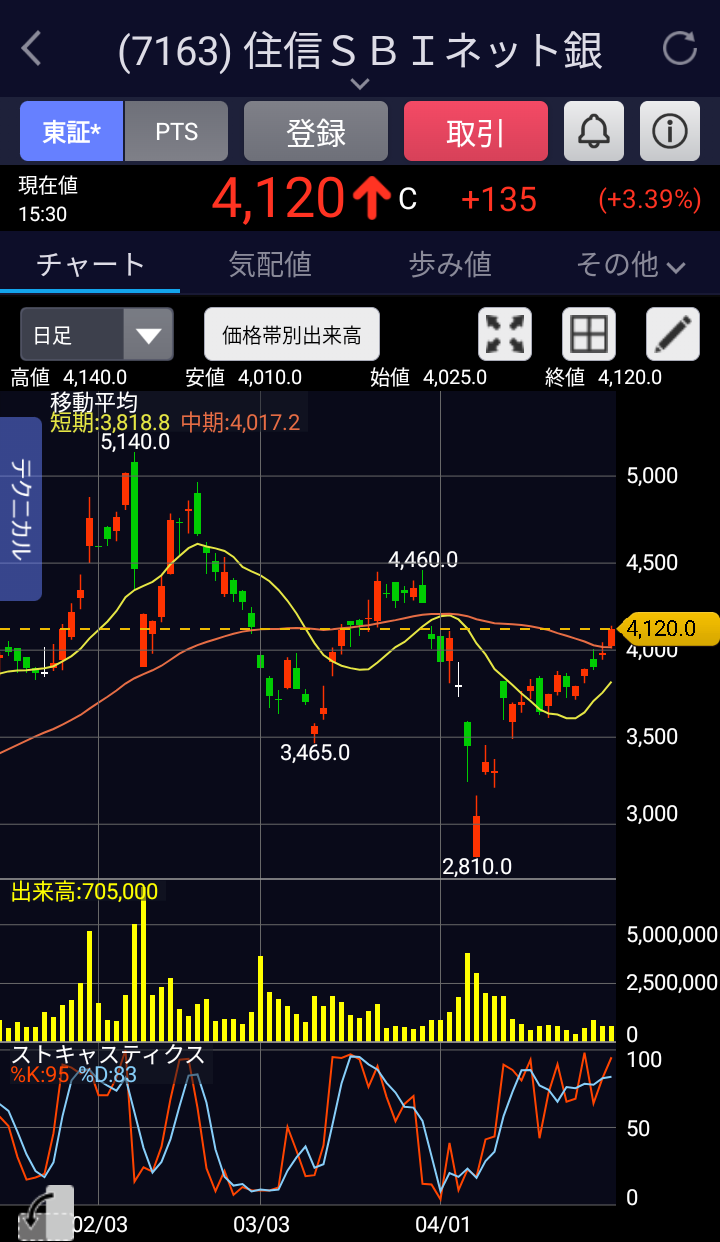The width and height of the screenshot is (720, 1242).
Task: Select the 東証 market button
Action: [x=71, y=131]
